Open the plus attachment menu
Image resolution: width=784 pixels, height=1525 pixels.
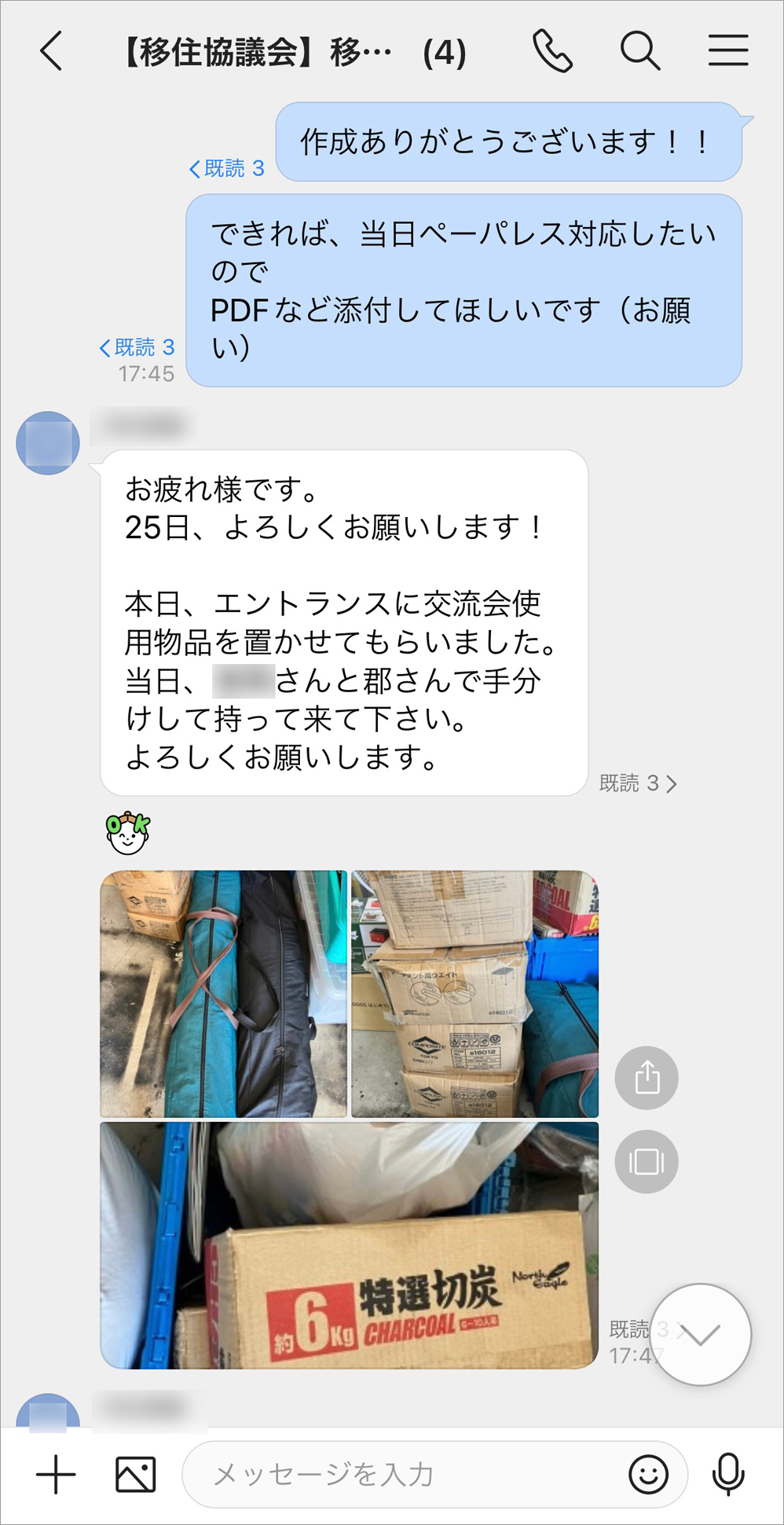(x=56, y=1474)
